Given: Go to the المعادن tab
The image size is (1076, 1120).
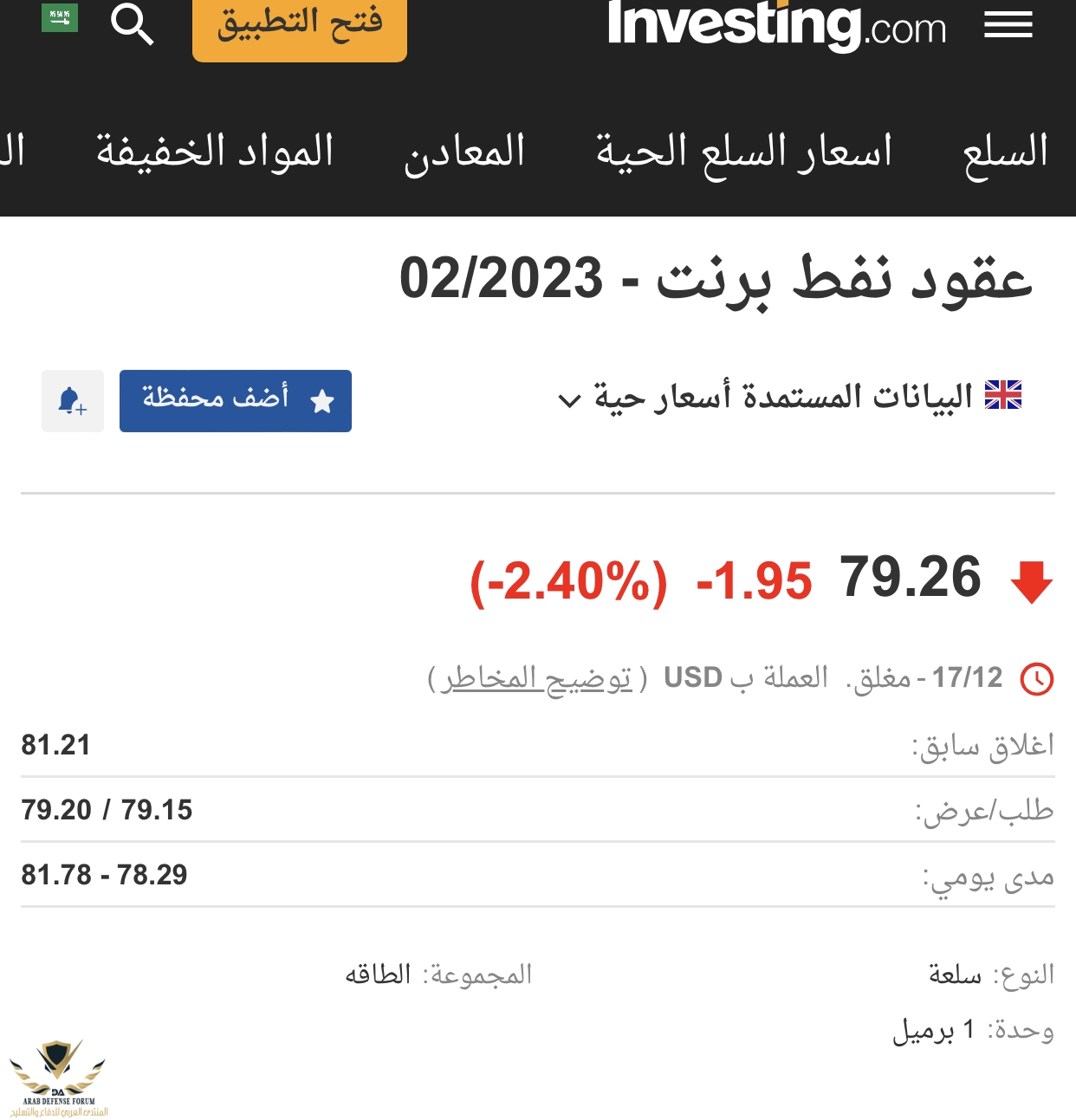Looking at the screenshot, I should (x=464, y=152).
